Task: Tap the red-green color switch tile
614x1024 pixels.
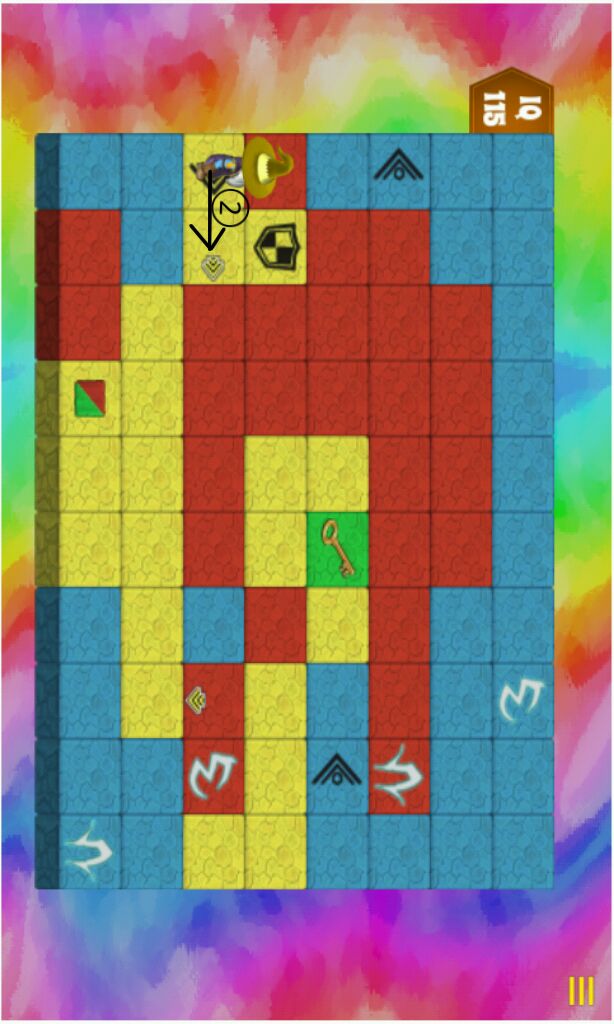Action: (x=90, y=398)
